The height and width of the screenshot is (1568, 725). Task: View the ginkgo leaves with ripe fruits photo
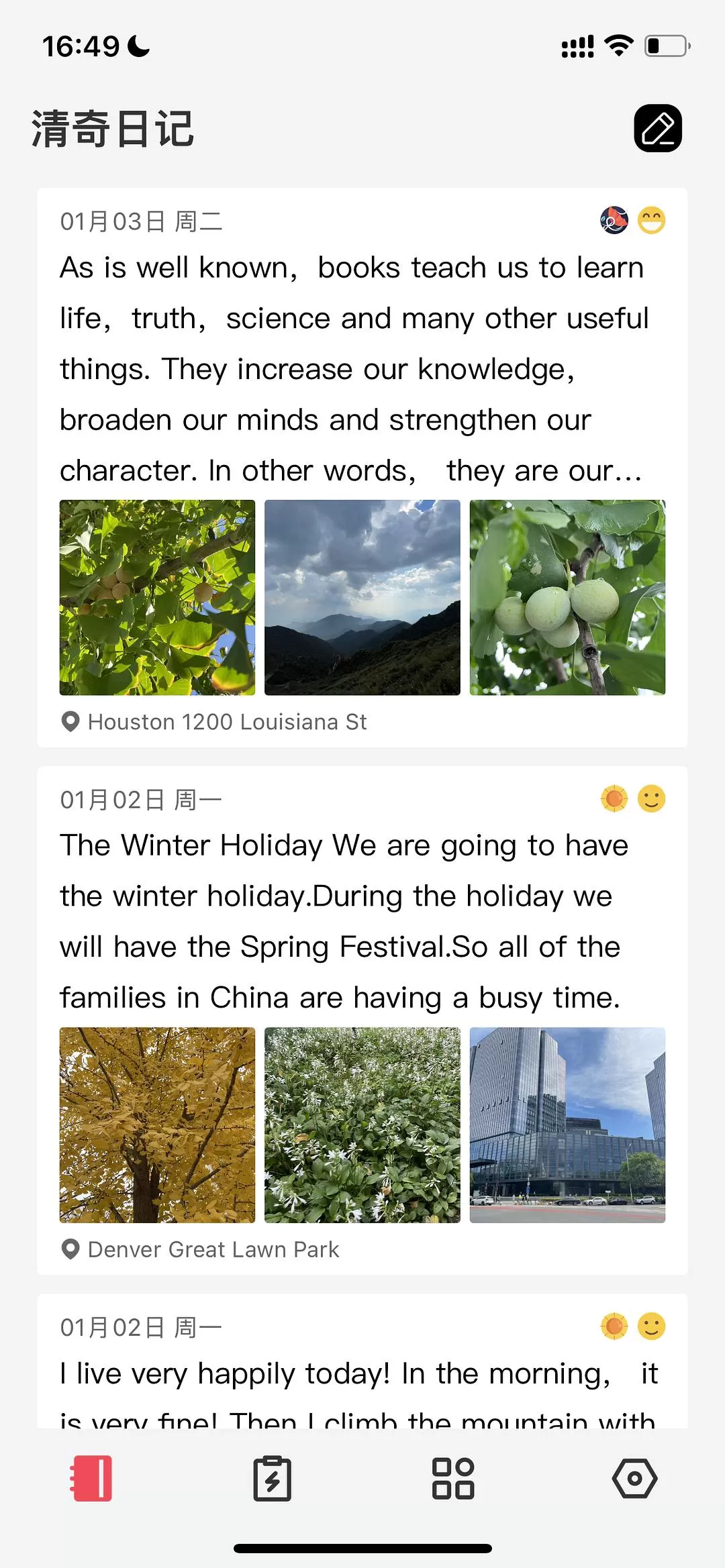(157, 597)
